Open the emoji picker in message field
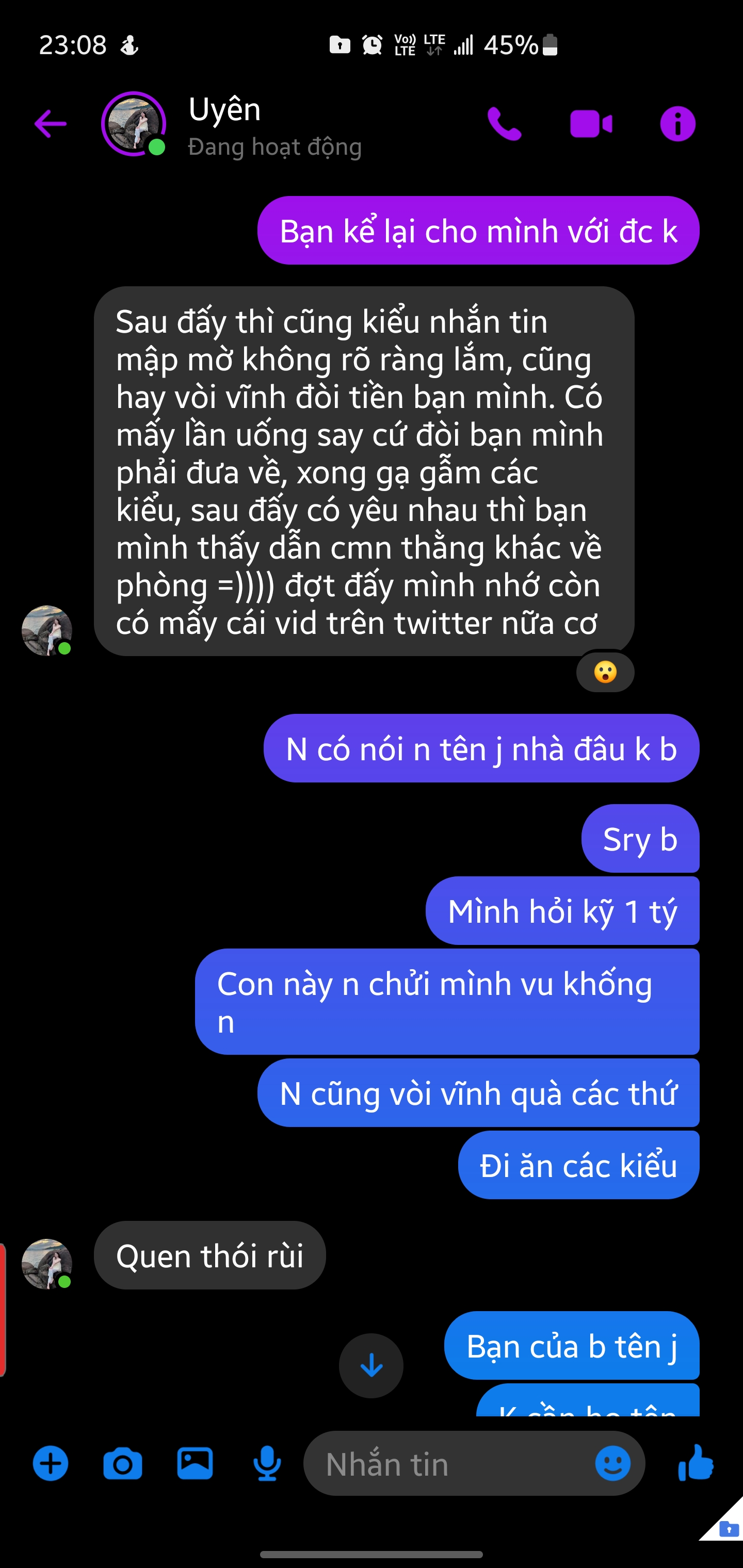The image size is (743, 1568). point(612,1463)
